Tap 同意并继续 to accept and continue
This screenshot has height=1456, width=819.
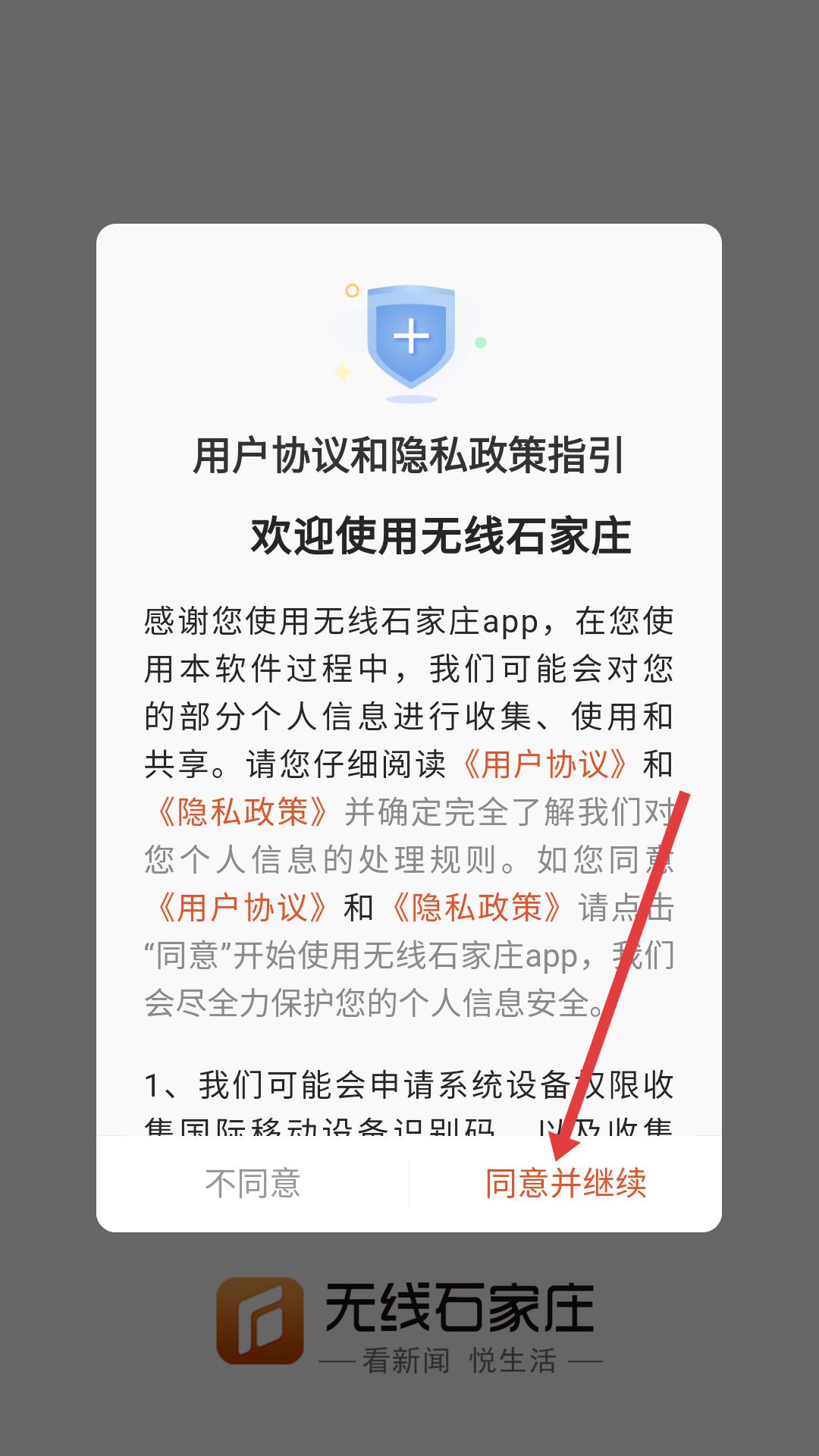click(x=566, y=1183)
